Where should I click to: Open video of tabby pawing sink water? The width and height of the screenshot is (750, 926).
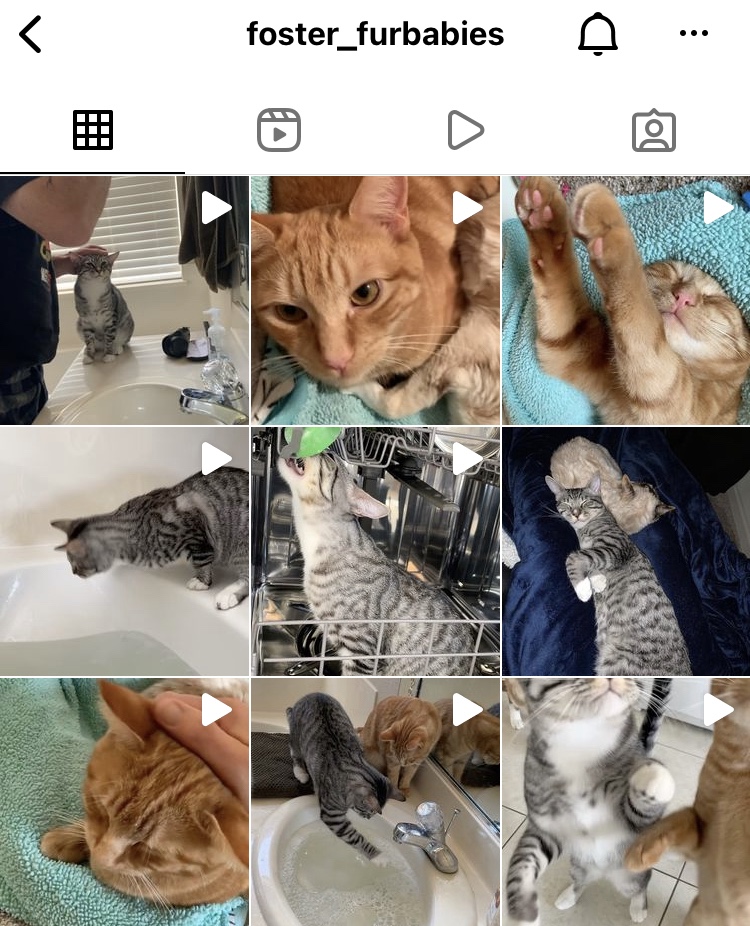(375, 802)
